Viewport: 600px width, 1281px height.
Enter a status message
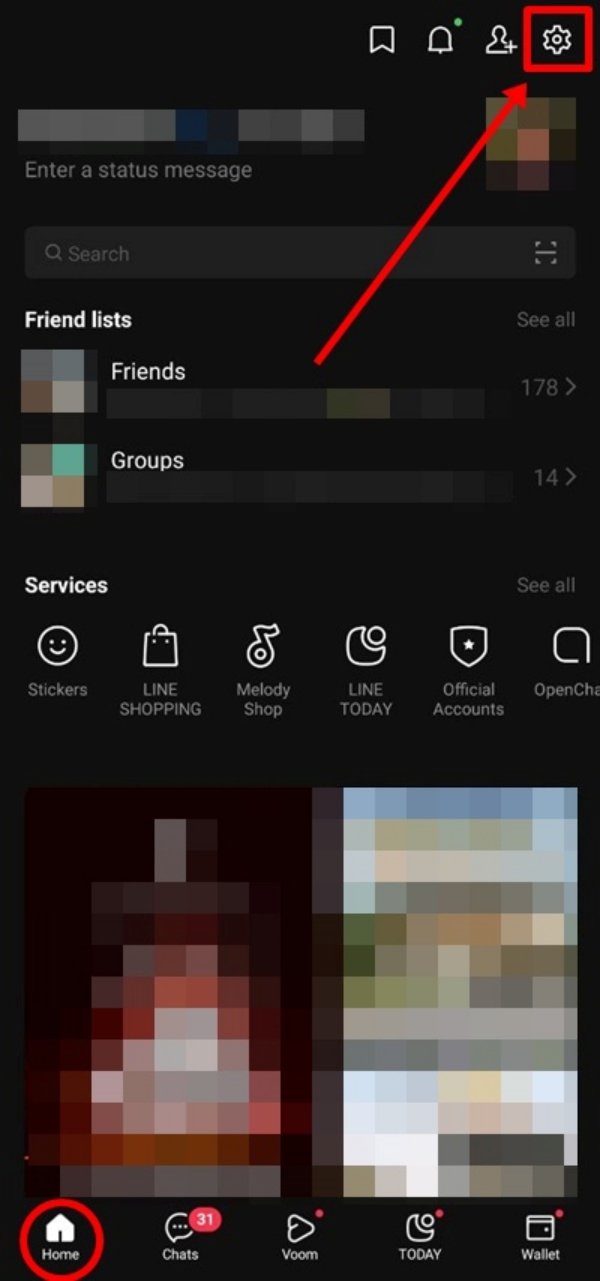point(138,170)
